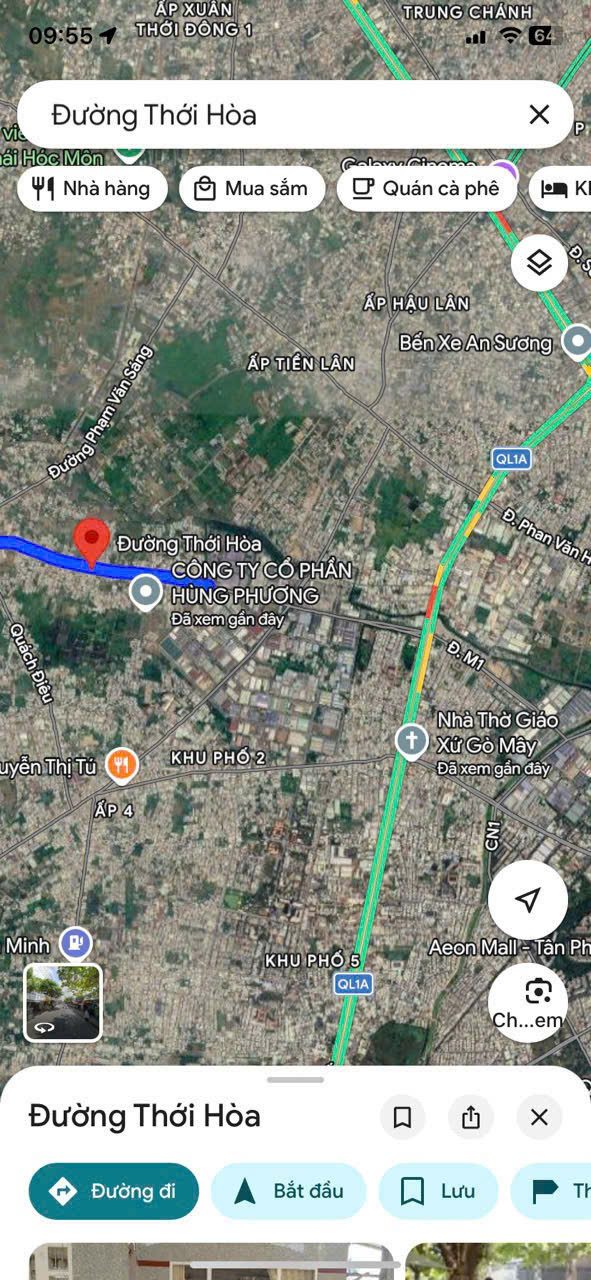Tap the Lưu button

click(438, 1191)
